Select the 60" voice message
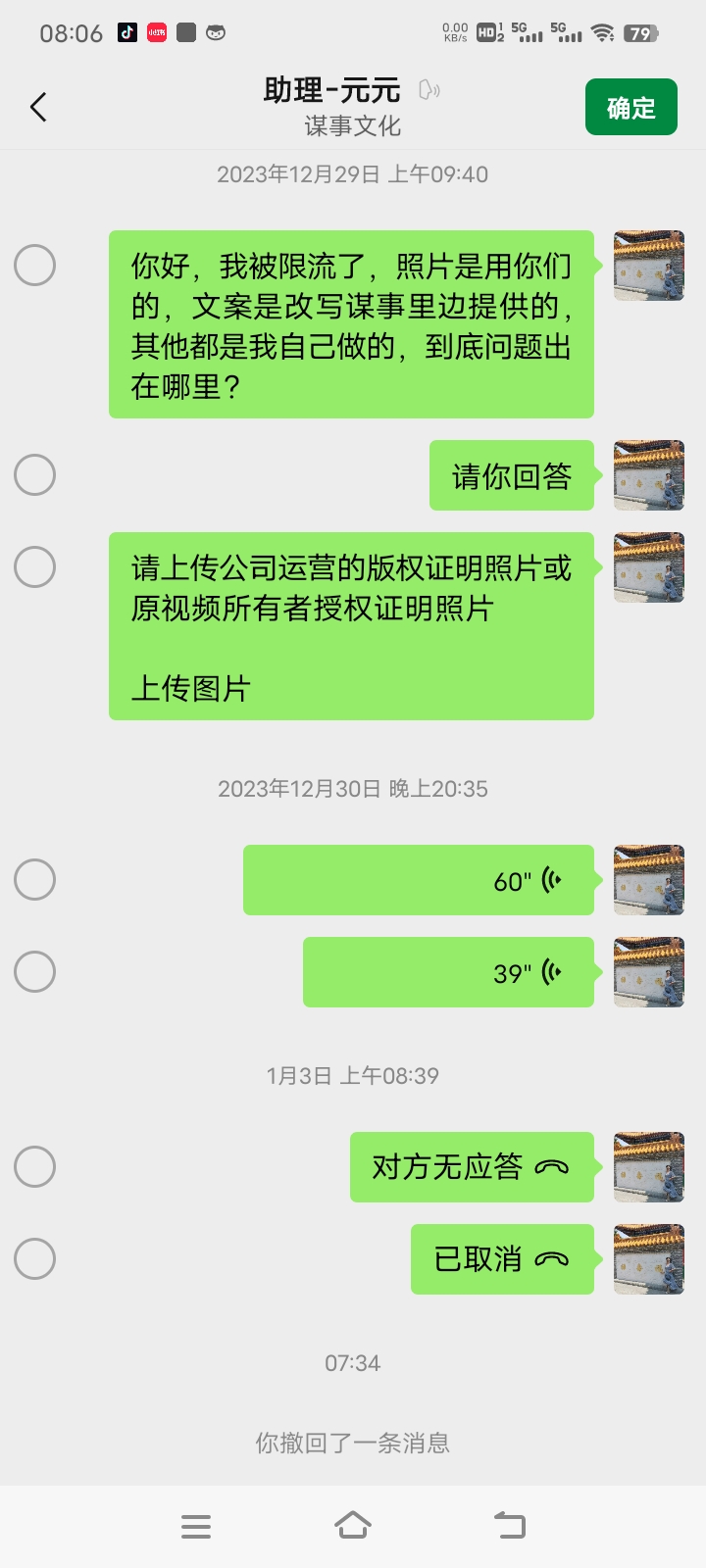This screenshot has width=706, height=1568. [x=35, y=880]
